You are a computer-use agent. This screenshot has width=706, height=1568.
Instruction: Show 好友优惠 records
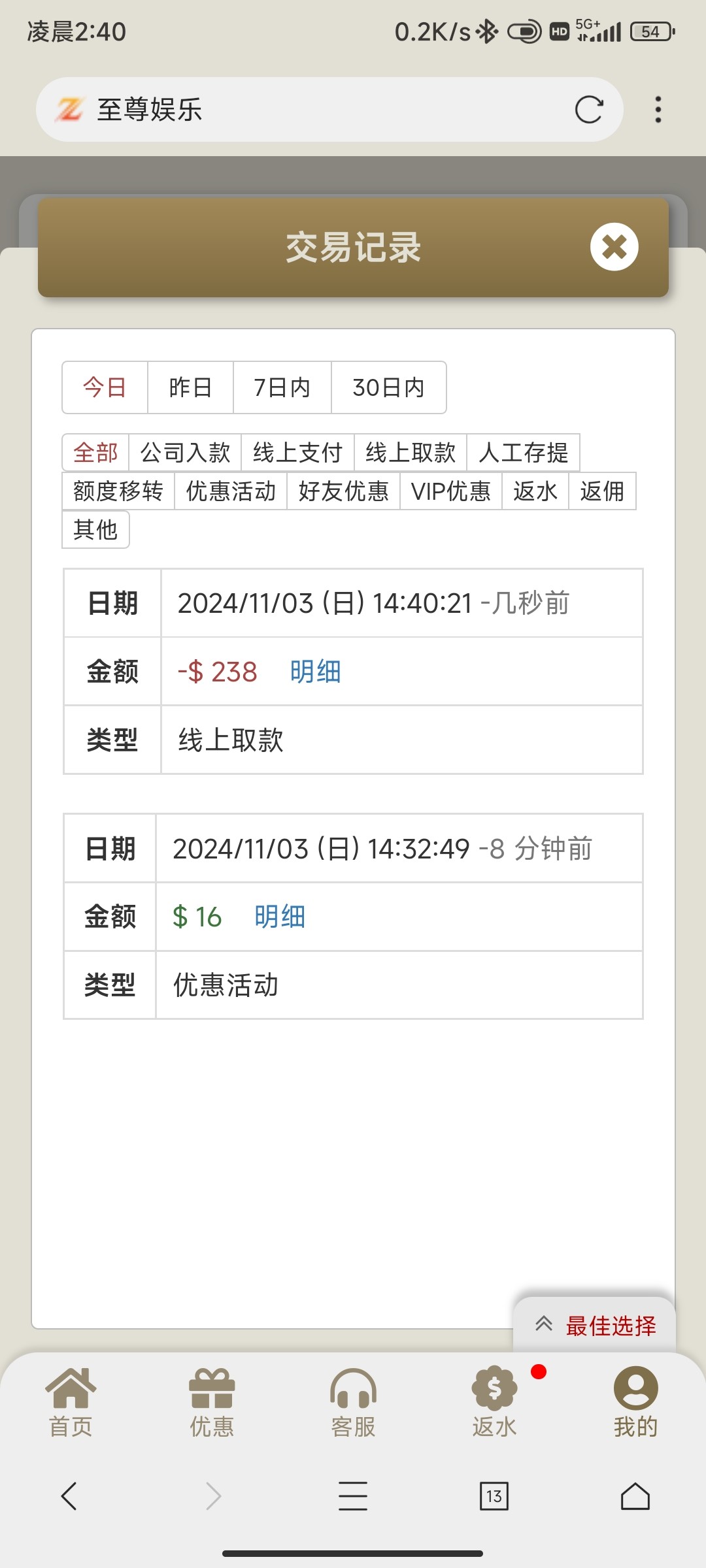click(343, 491)
